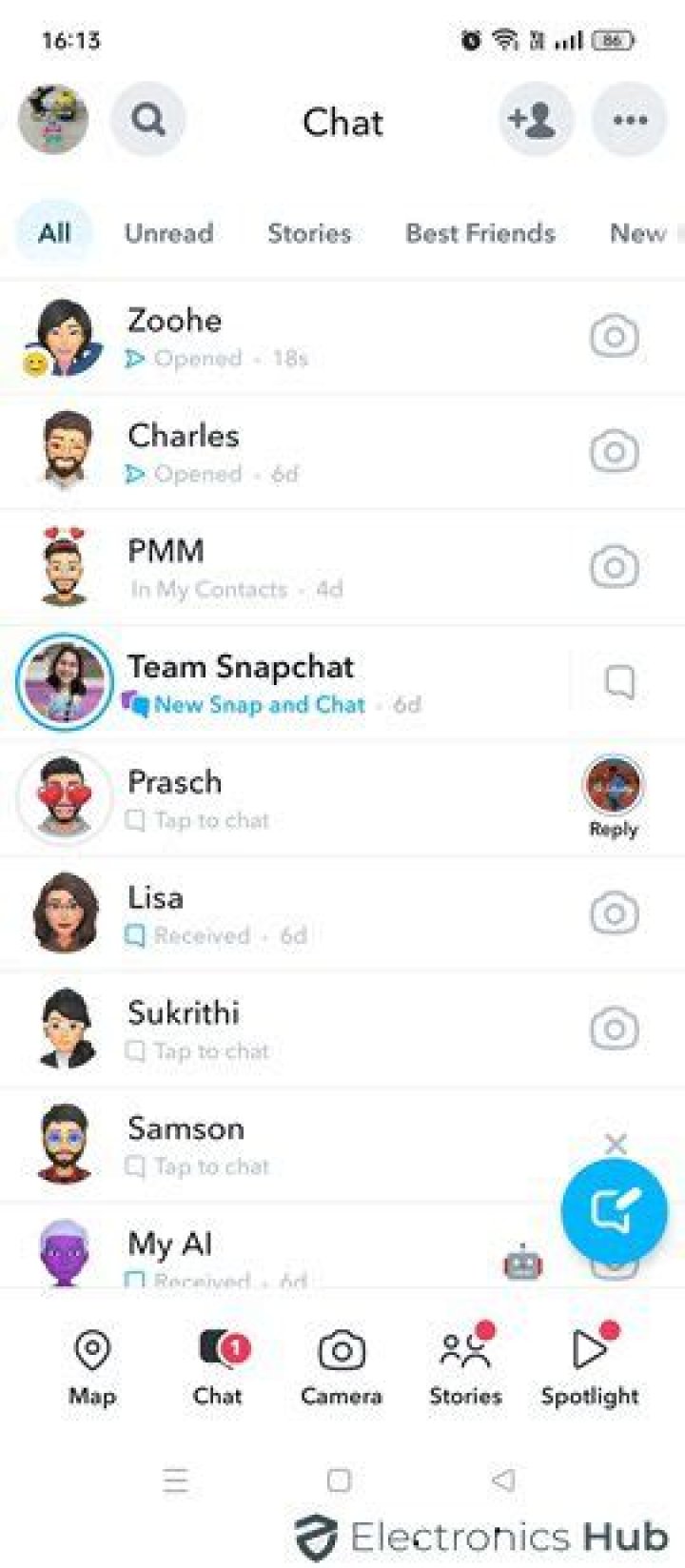
Task: Switch to the Unread filter
Action: (x=168, y=233)
